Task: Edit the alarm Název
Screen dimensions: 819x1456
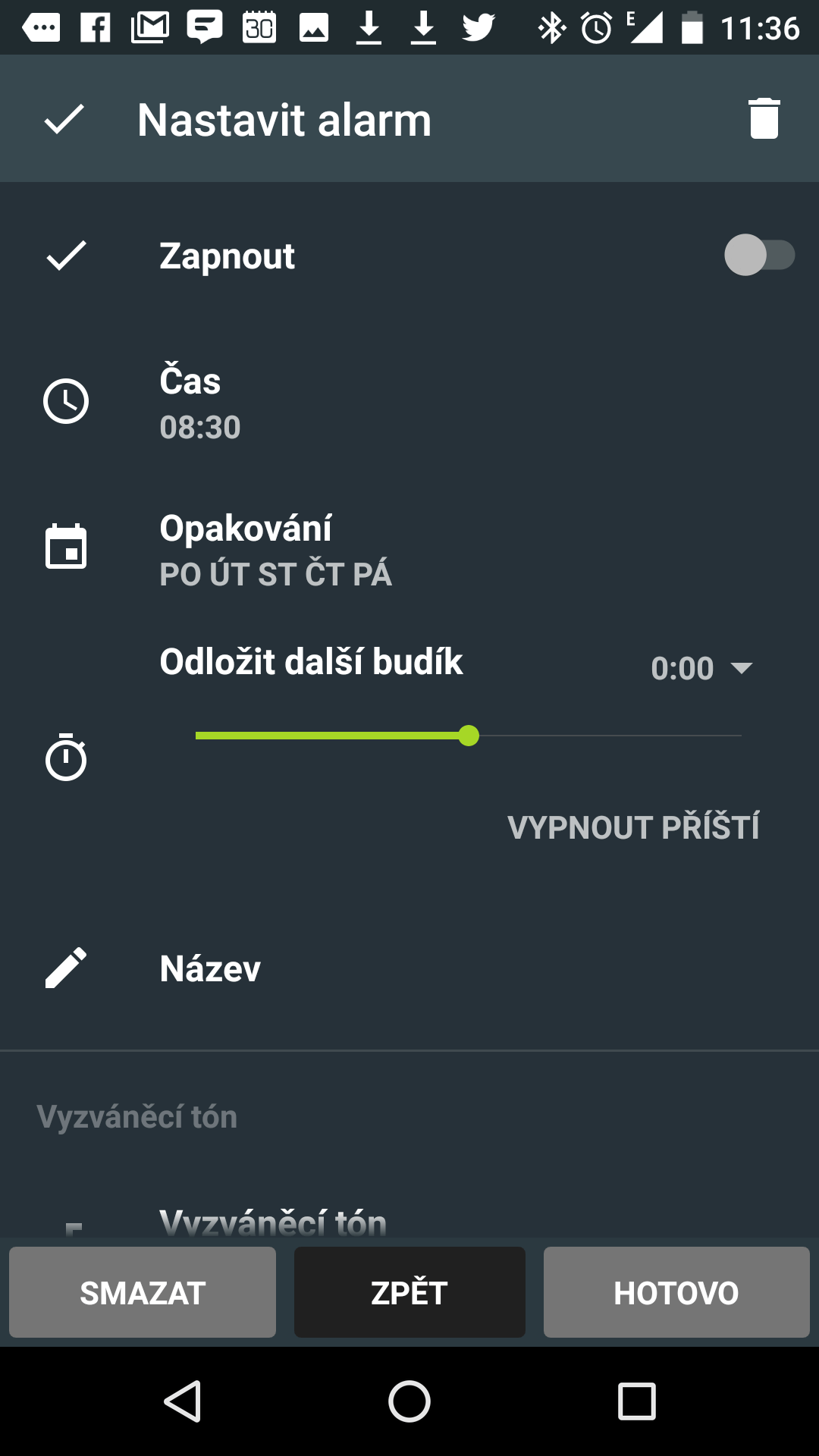Action: click(x=409, y=968)
